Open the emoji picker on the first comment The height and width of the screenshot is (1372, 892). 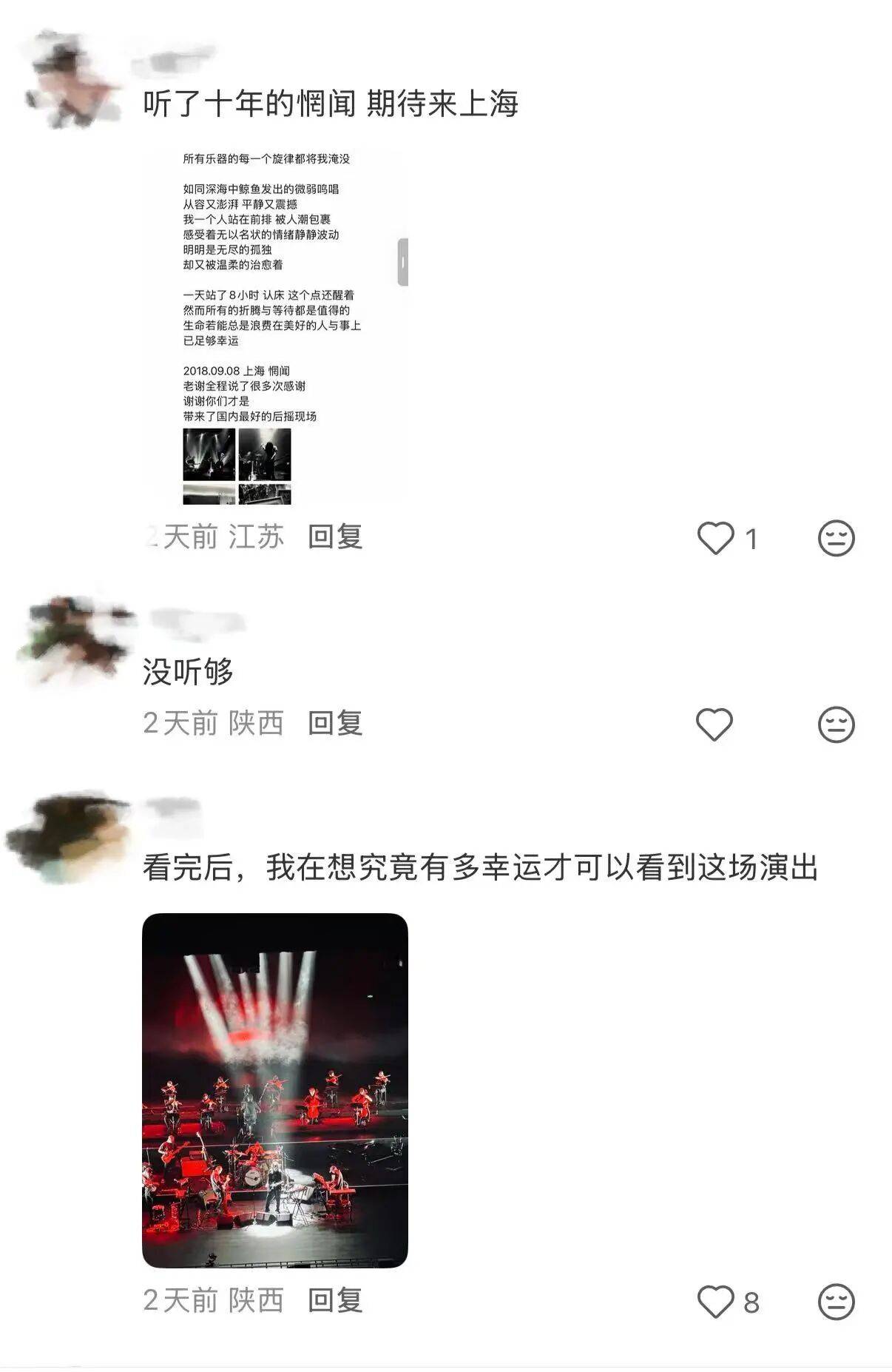[836, 539]
